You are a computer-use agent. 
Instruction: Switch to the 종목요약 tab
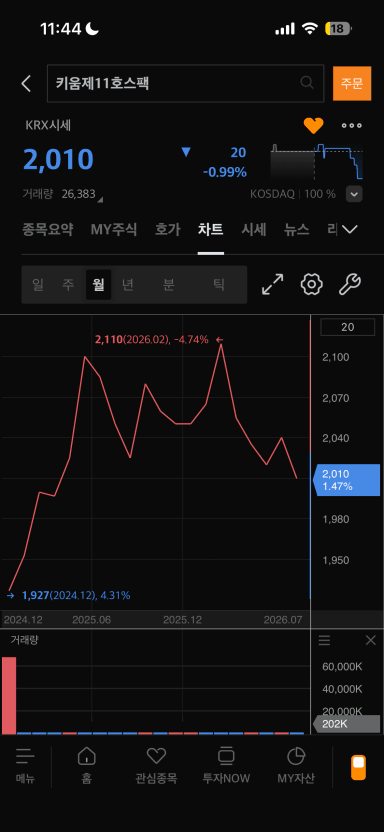coord(48,230)
